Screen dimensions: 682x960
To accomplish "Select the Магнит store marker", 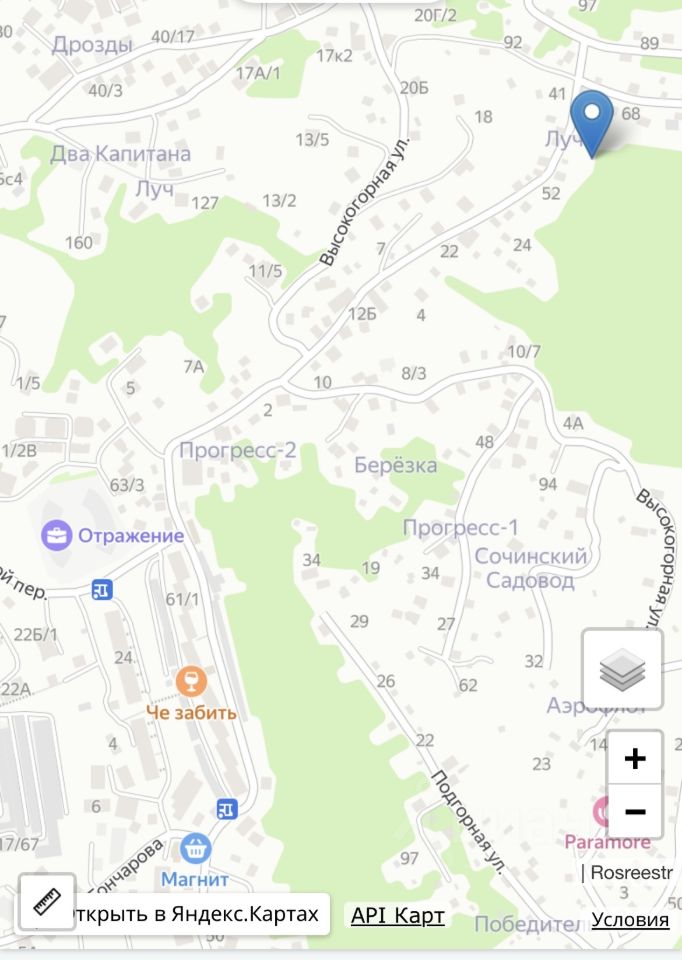I will (x=196, y=849).
